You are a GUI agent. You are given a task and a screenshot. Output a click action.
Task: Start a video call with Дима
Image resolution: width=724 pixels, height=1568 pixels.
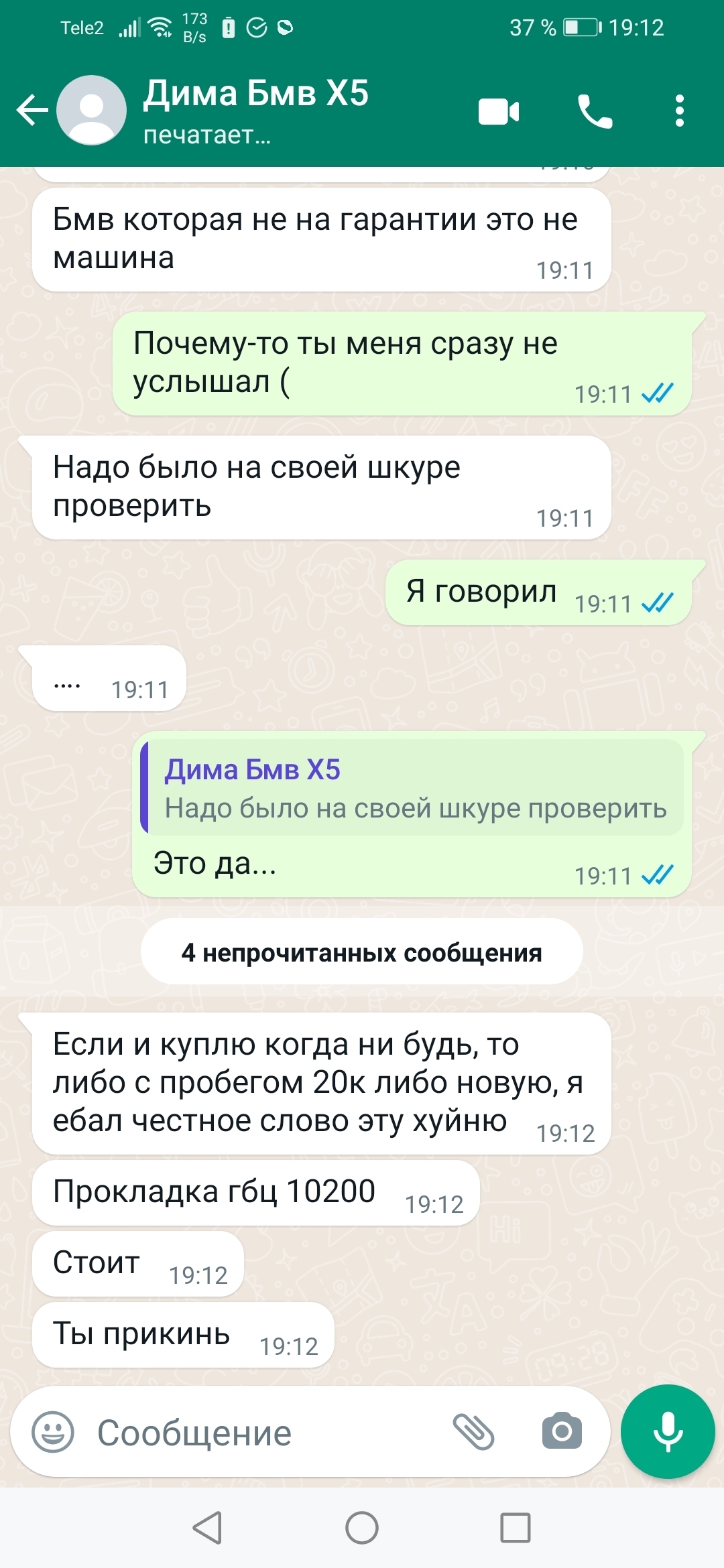(498, 111)
